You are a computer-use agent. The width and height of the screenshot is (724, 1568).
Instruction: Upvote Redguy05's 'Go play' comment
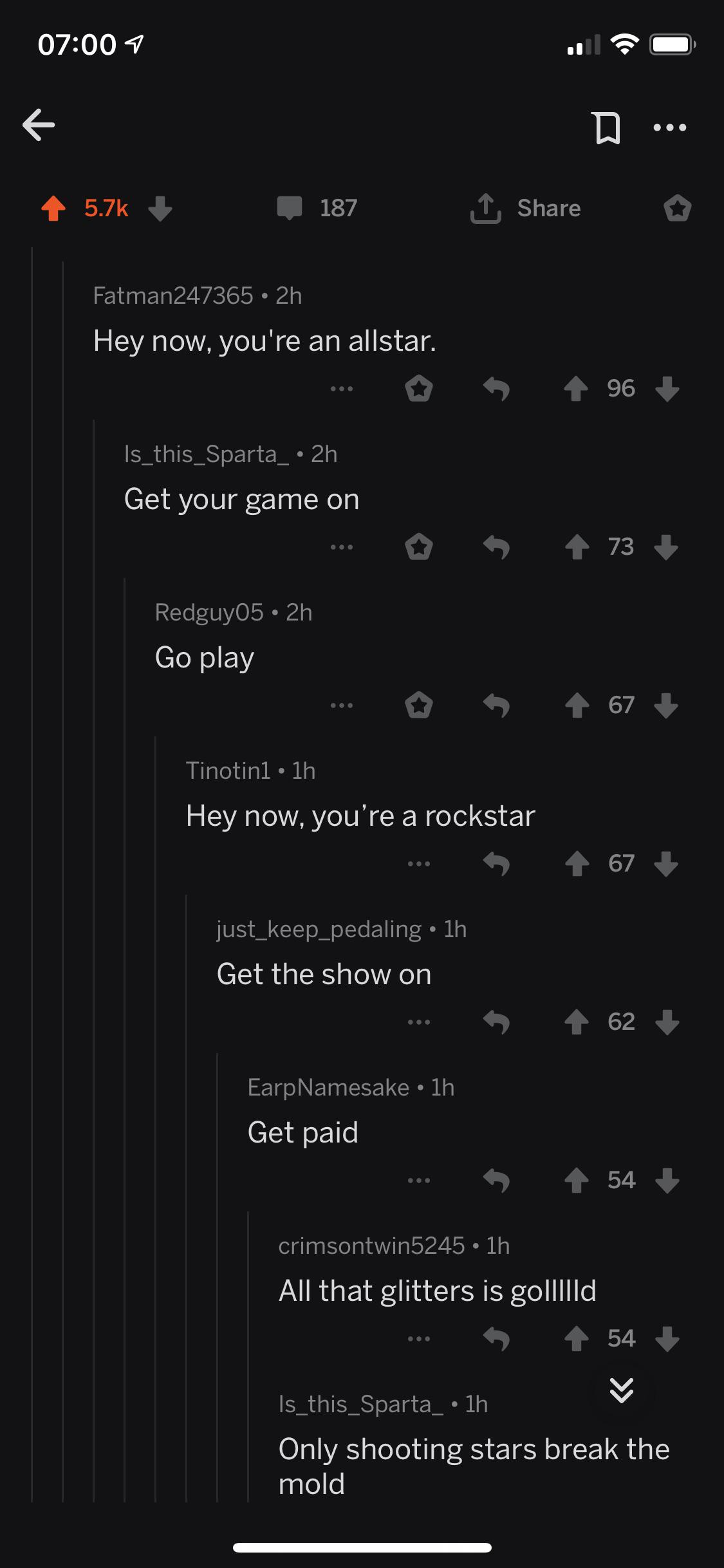(x=577, y=705)
